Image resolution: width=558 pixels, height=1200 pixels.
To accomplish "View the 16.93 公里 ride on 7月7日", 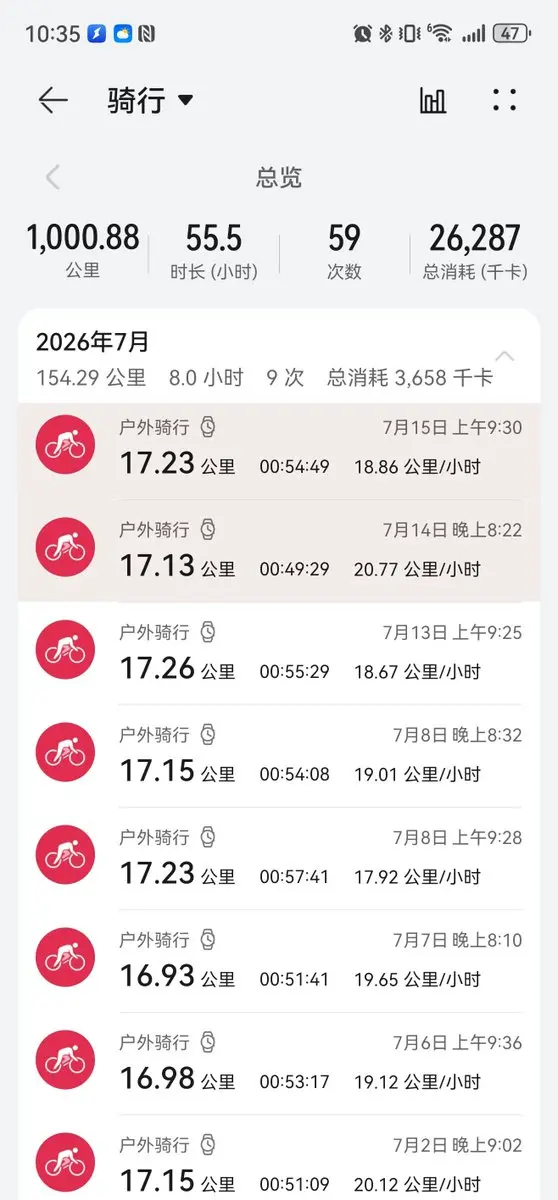I will pyautogui.click(x=279, y=962).
